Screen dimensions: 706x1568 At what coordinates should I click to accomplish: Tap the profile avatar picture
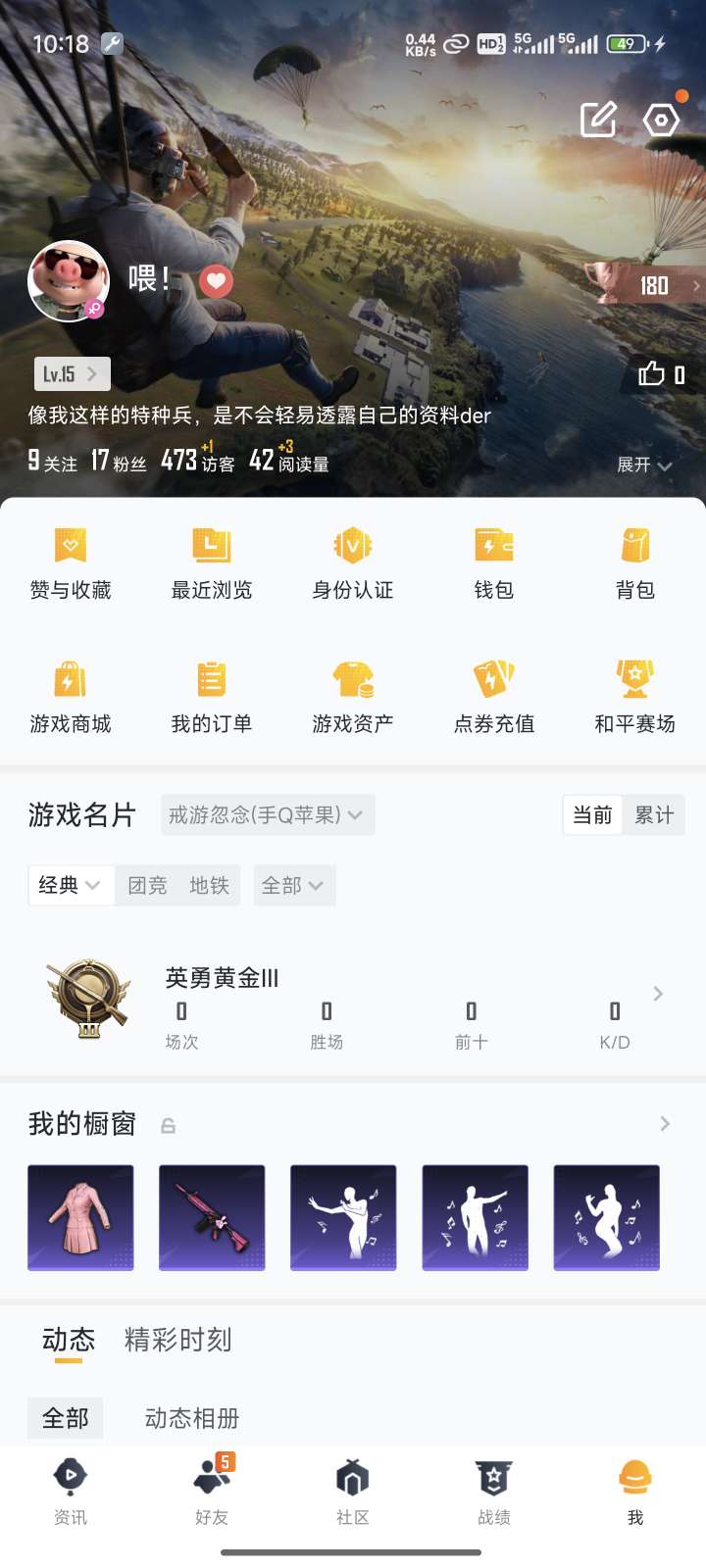coord(68,280)
